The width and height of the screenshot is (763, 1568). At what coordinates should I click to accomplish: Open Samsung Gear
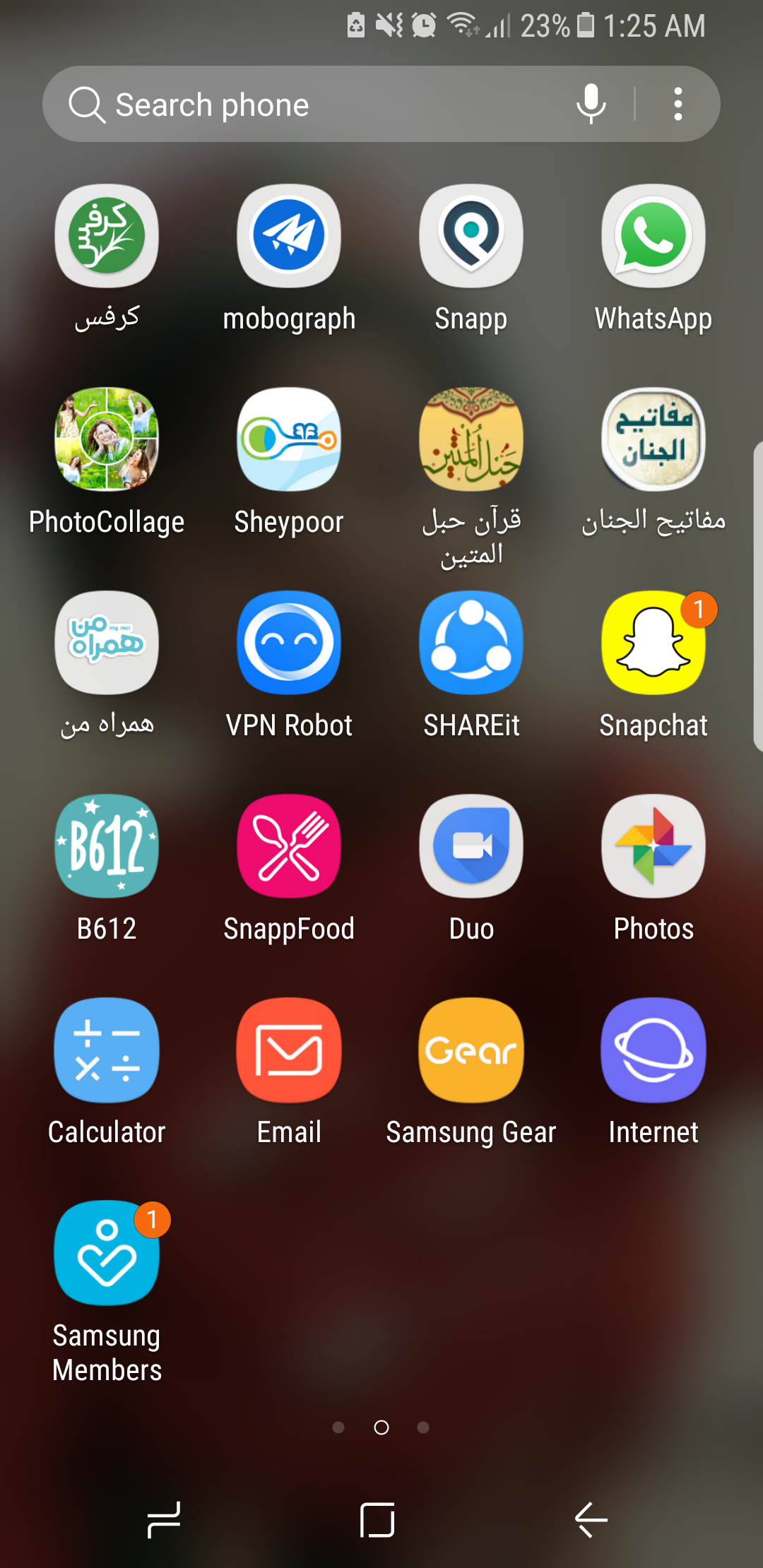click(471, 1050)
